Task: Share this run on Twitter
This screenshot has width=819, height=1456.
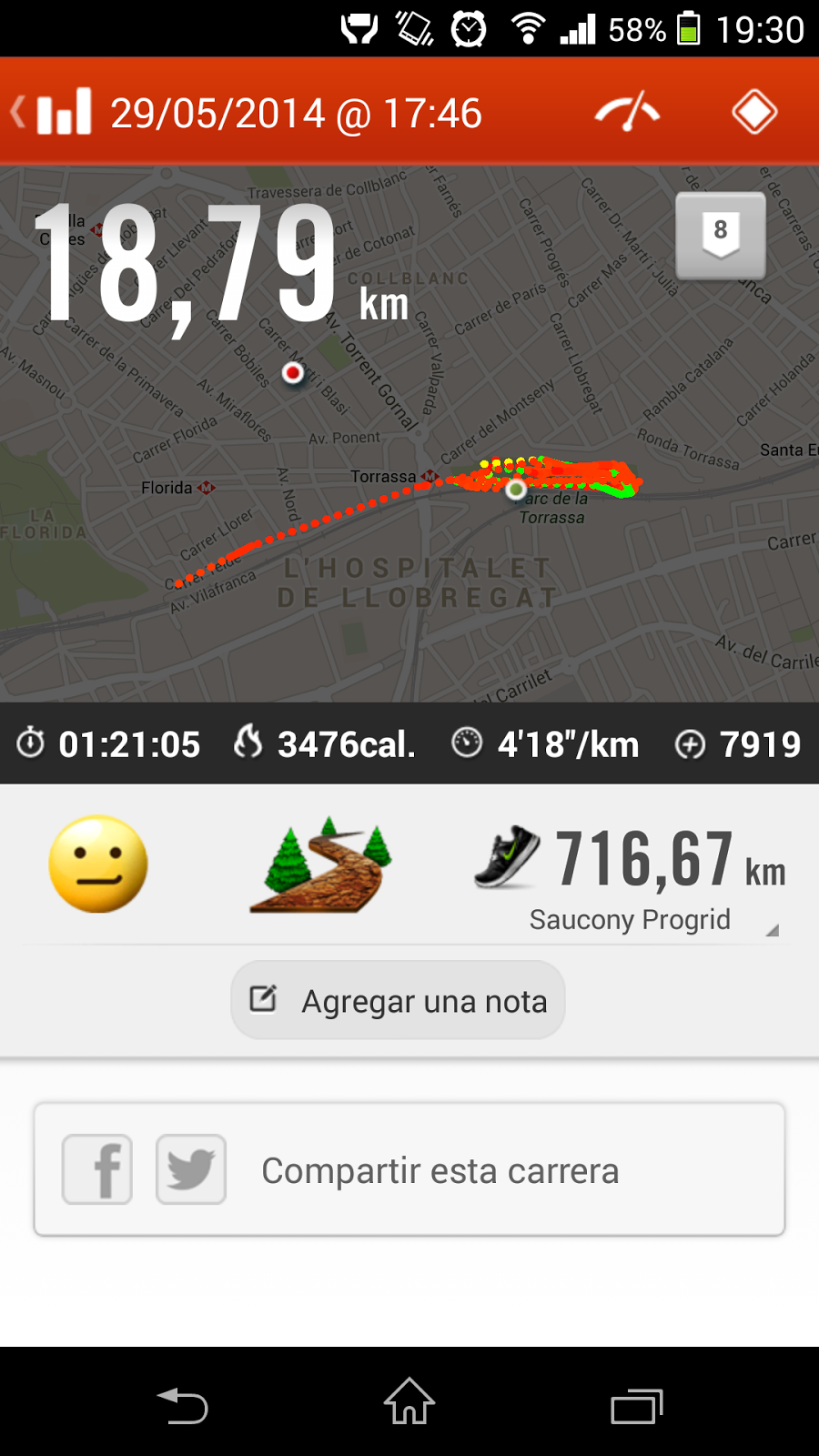Action: 191,1169
